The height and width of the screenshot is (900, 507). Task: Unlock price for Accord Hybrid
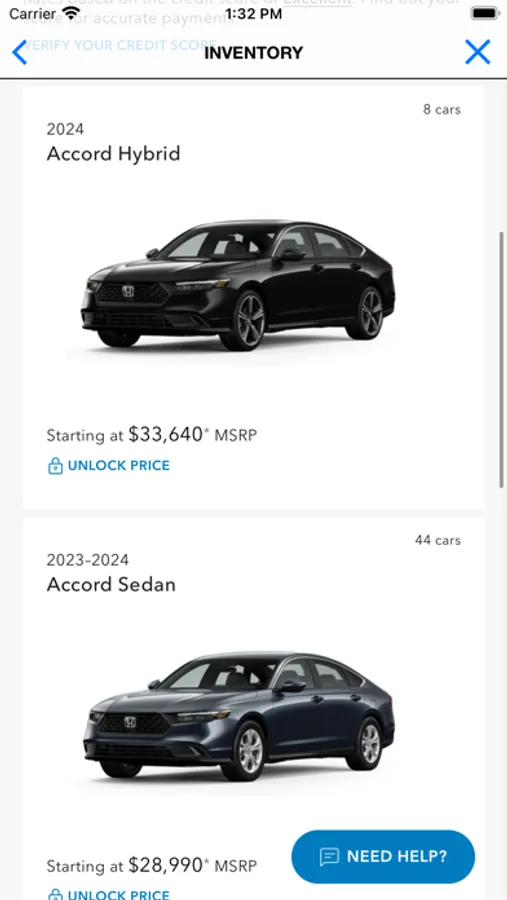coord(109,465)
